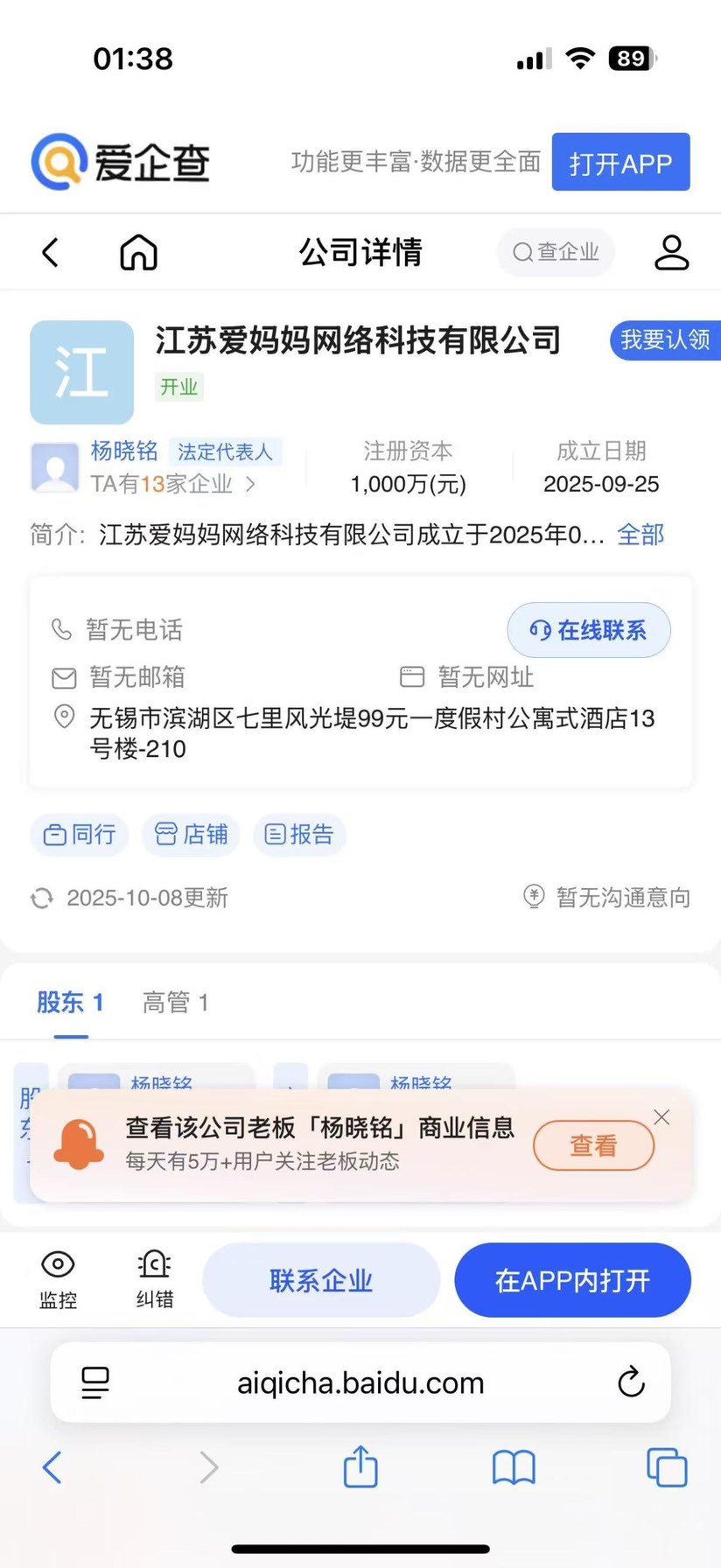Viewport: 721px width, 1568px height.
Task: Open the home icon
Action: [x=138, y=253]
